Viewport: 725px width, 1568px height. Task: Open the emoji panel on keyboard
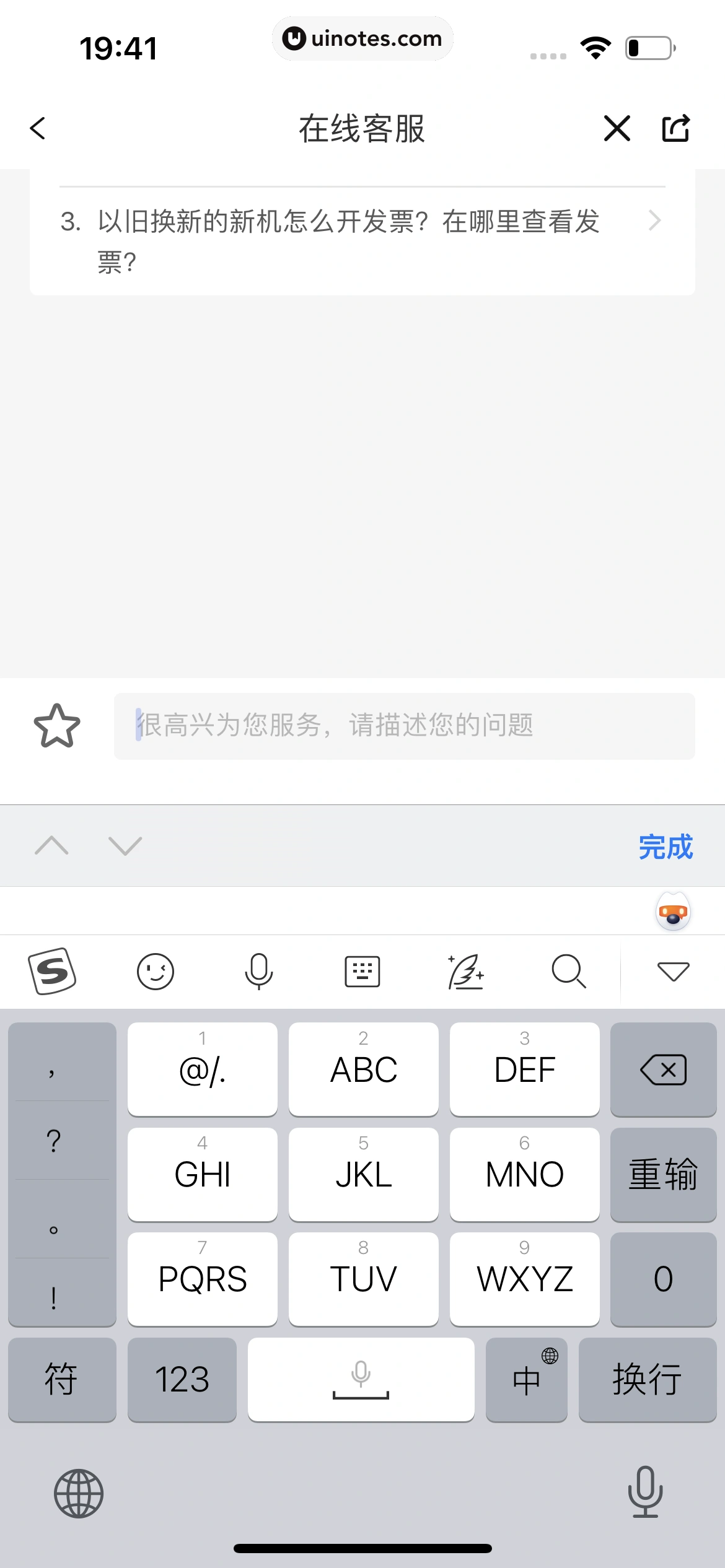coord(155,971)
